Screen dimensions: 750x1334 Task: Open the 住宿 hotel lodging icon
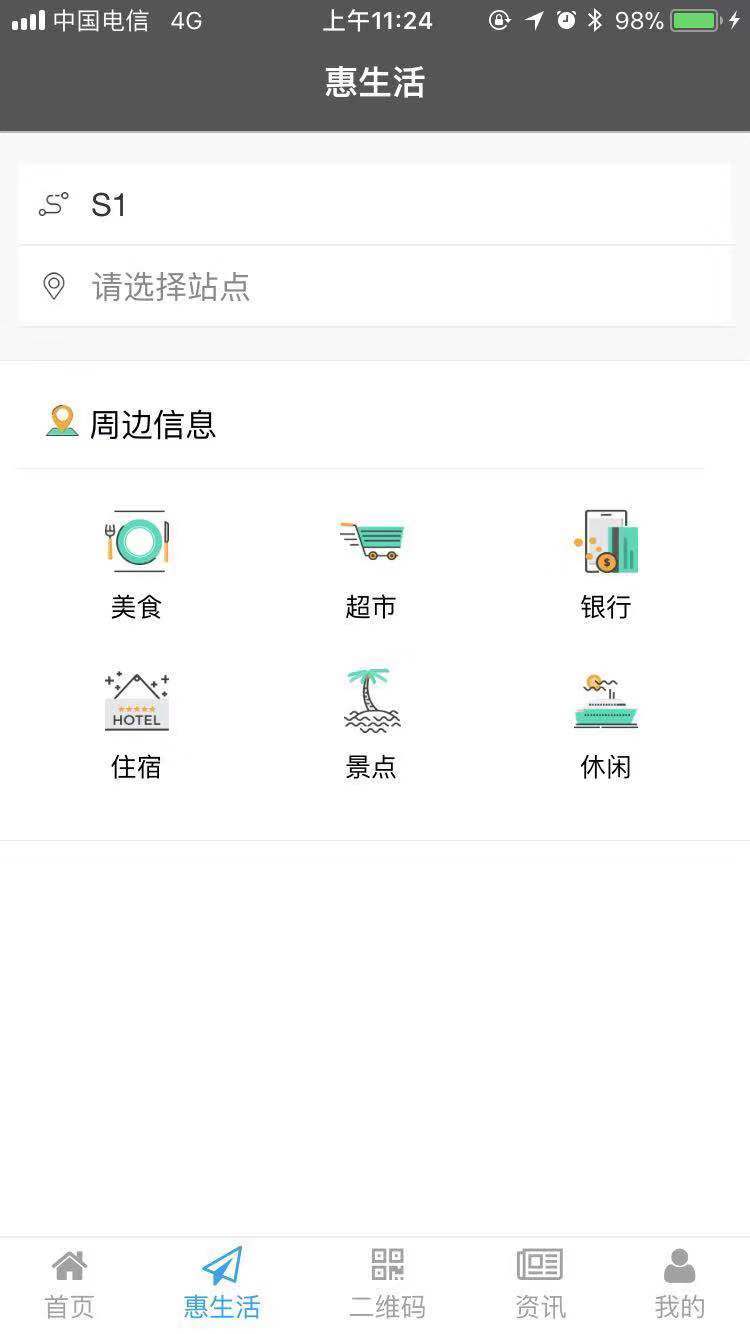click(x=137, y=701)
